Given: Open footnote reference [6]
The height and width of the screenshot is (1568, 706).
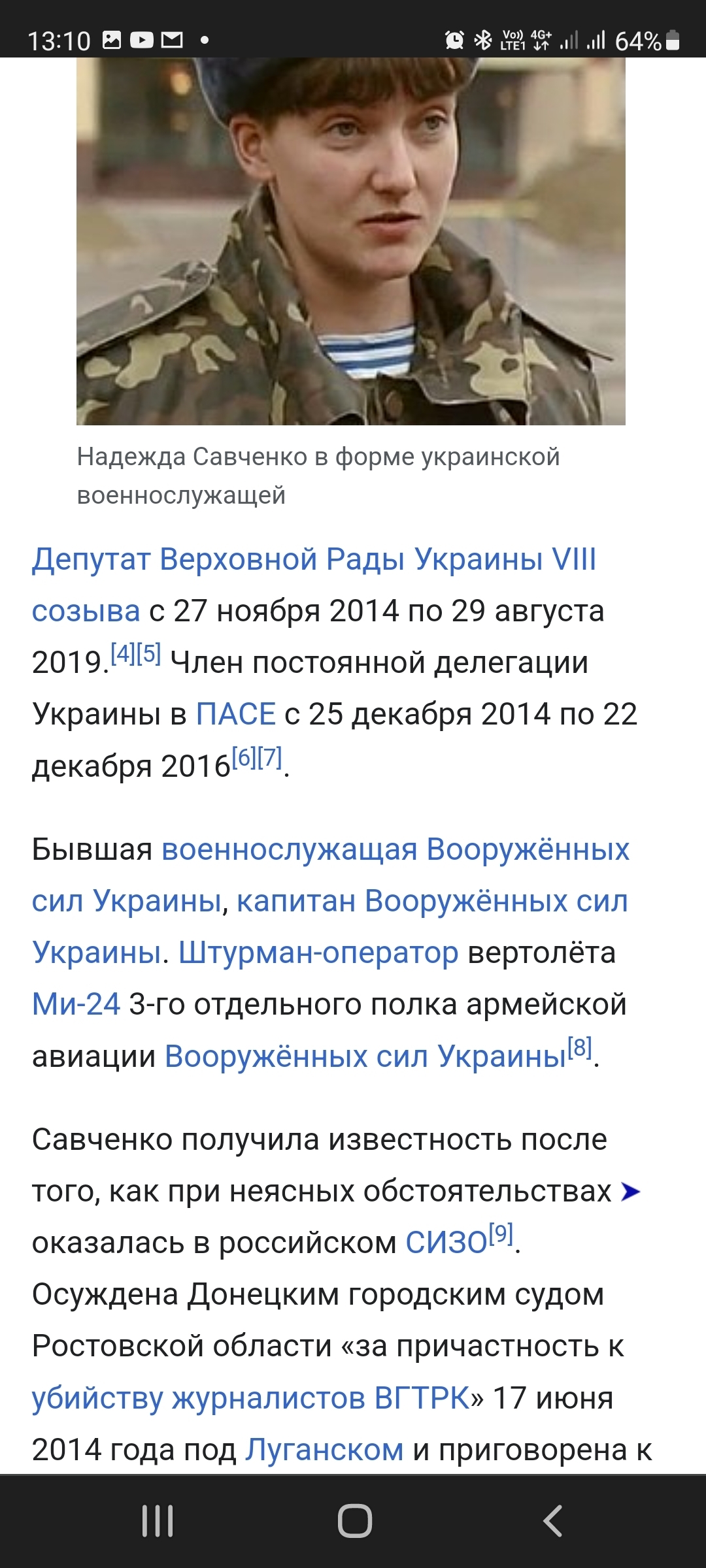Looking at the screenshot, I should pyautogui.click(x=244, y=758).
